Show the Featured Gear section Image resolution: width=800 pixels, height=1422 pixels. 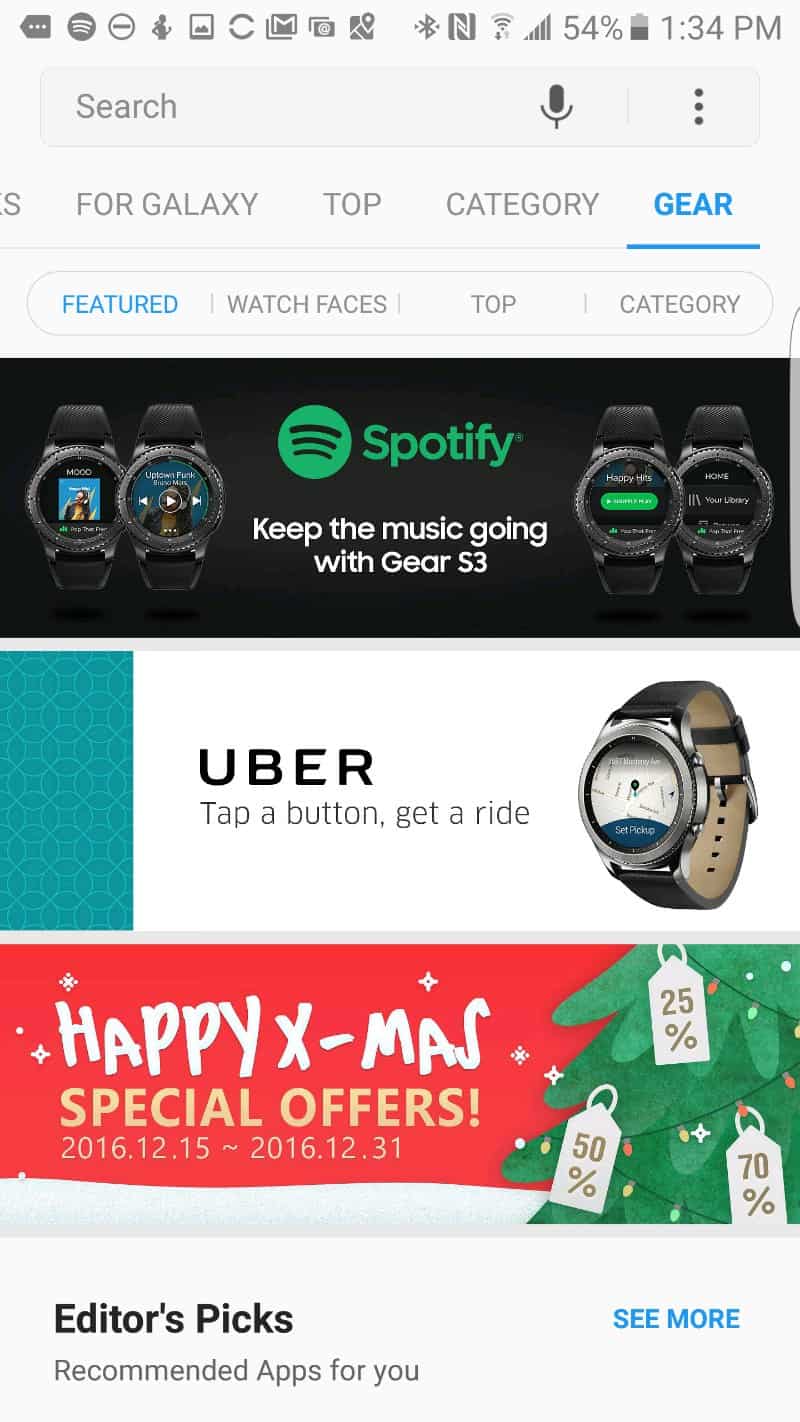120,304
